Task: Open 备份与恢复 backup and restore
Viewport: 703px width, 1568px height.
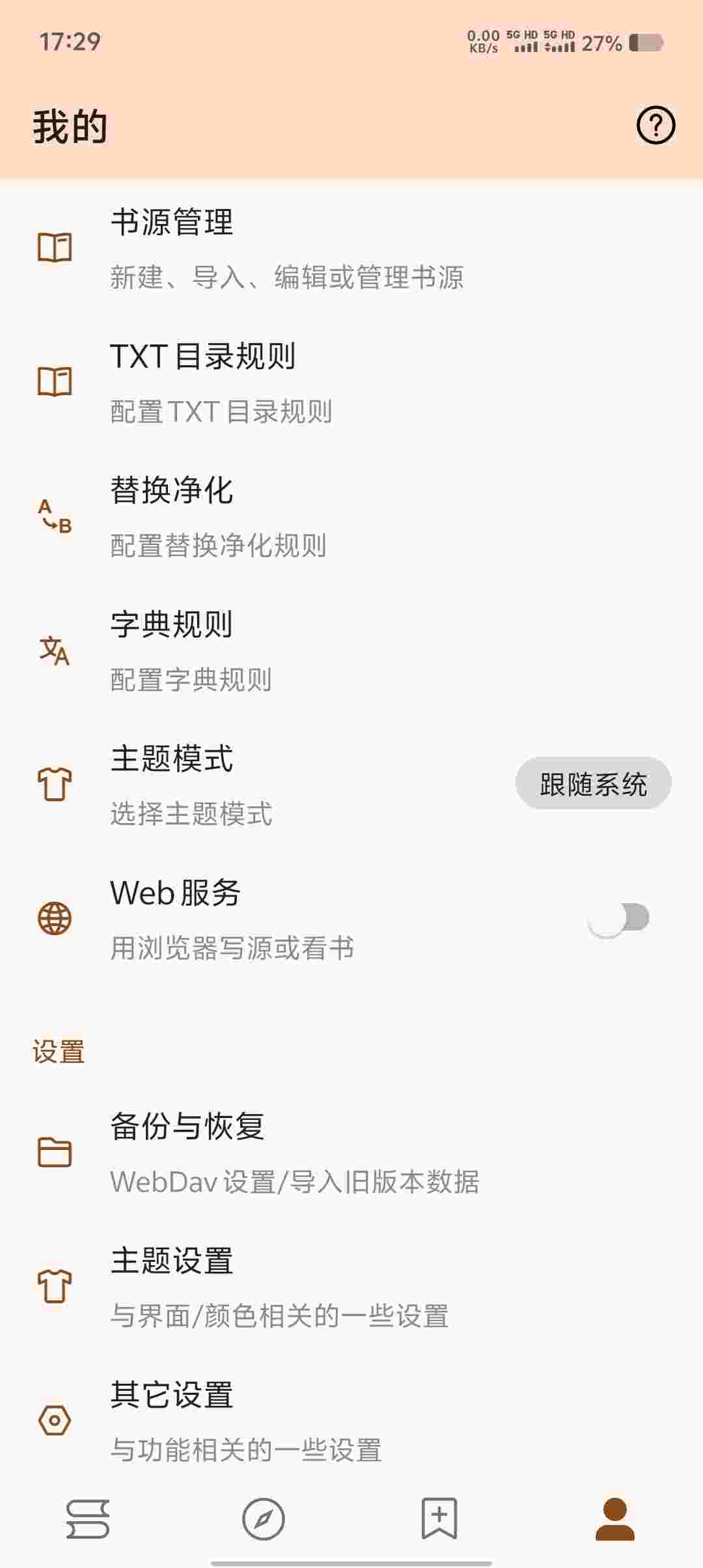Action: (294, 1153)
